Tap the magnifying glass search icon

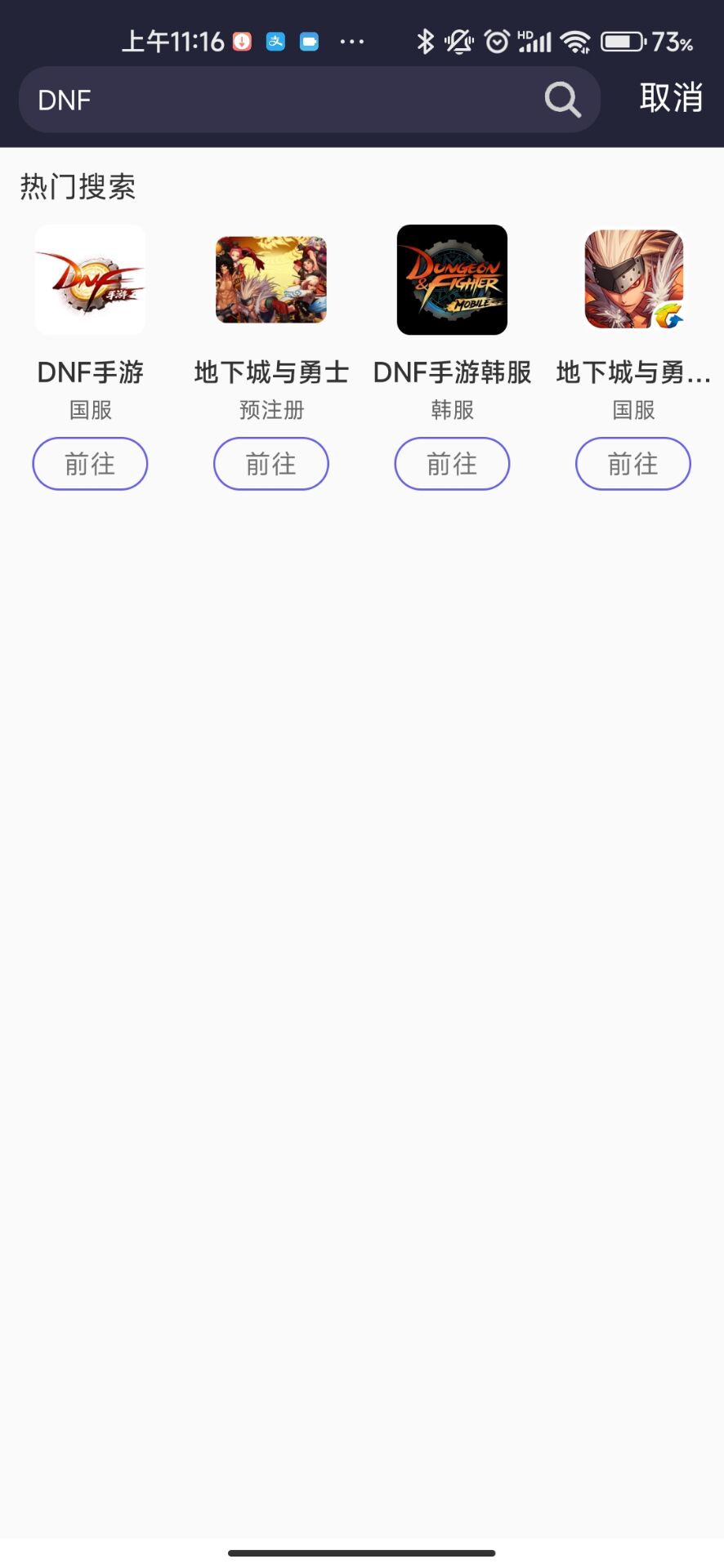[x=561, y=100]
